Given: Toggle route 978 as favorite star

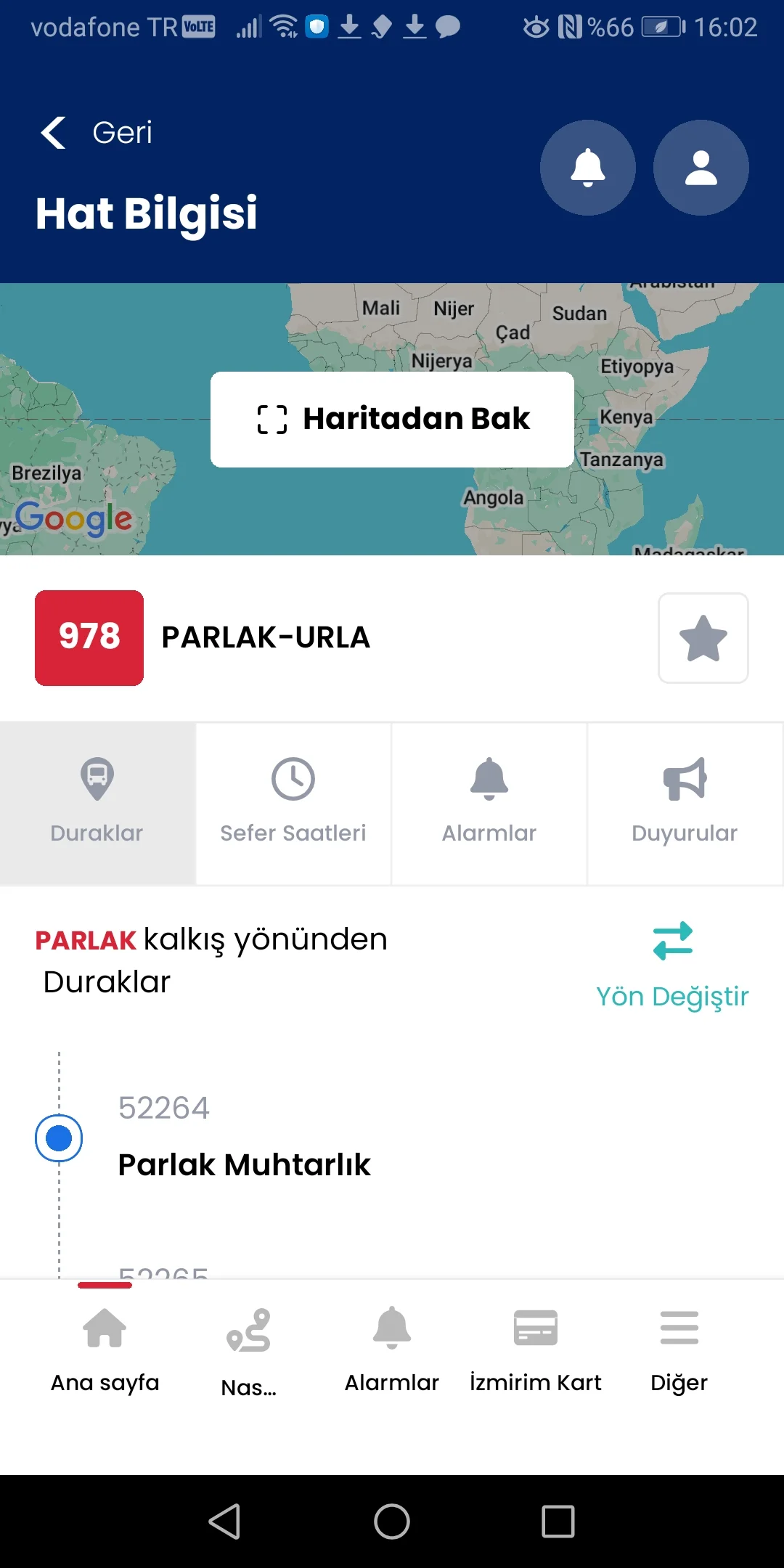Looking at the screenshot, I should click(x=703, y=637).
